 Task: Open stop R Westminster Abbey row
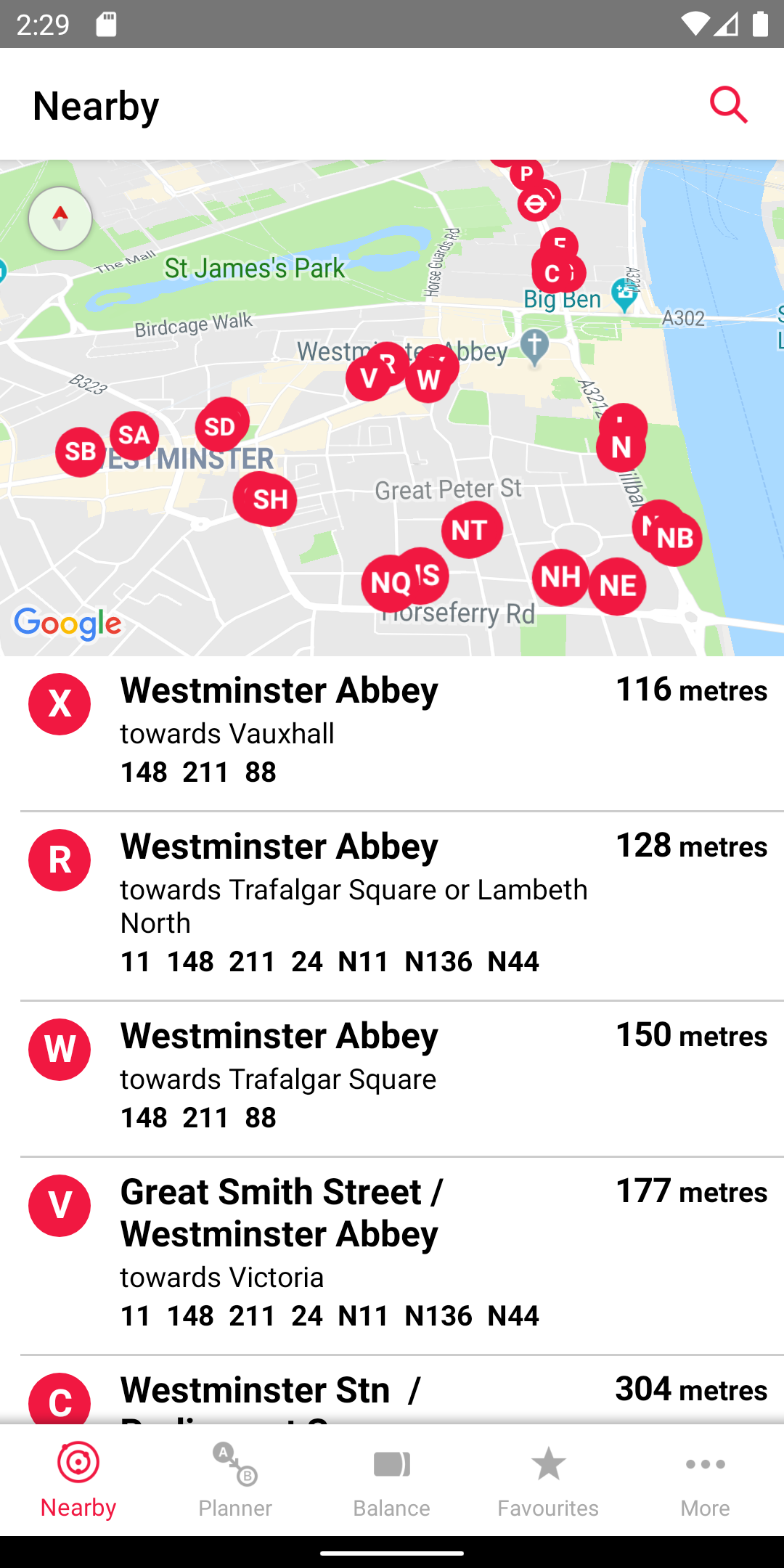[392, 906]
